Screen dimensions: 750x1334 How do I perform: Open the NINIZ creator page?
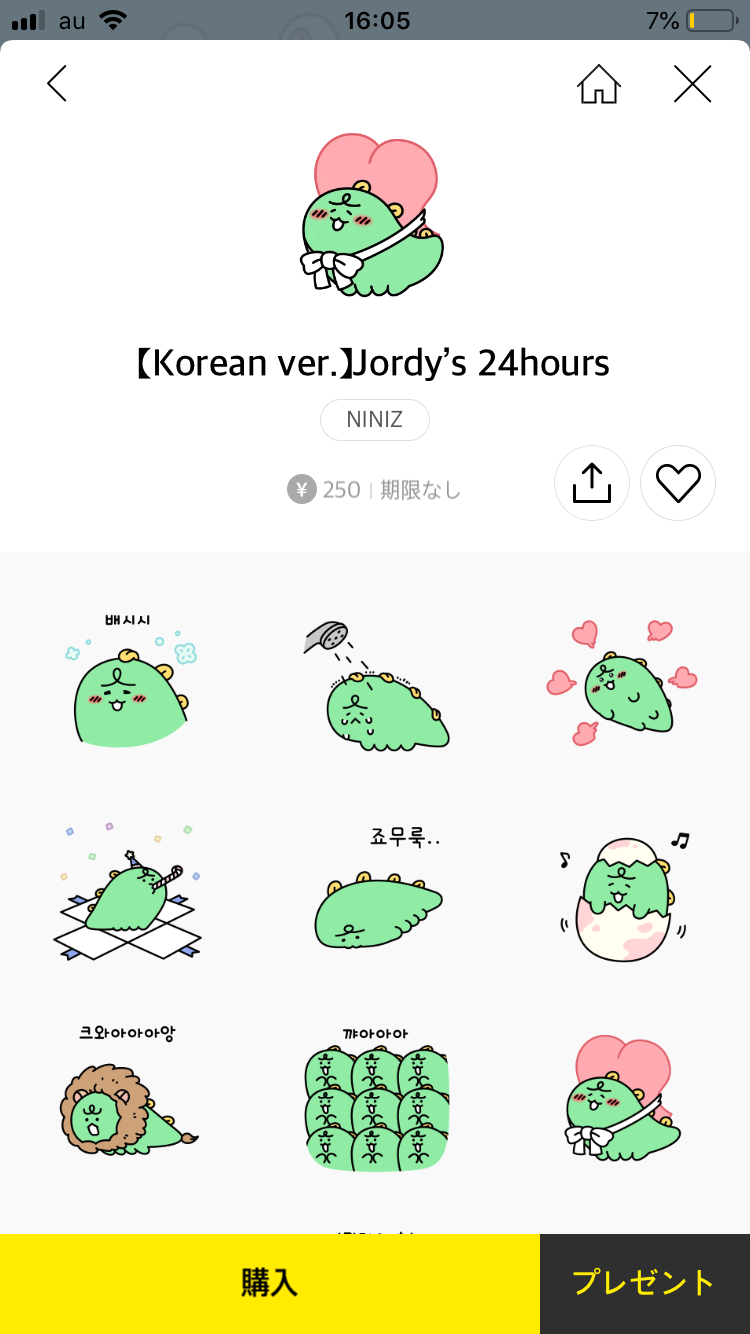click(375, 419)
